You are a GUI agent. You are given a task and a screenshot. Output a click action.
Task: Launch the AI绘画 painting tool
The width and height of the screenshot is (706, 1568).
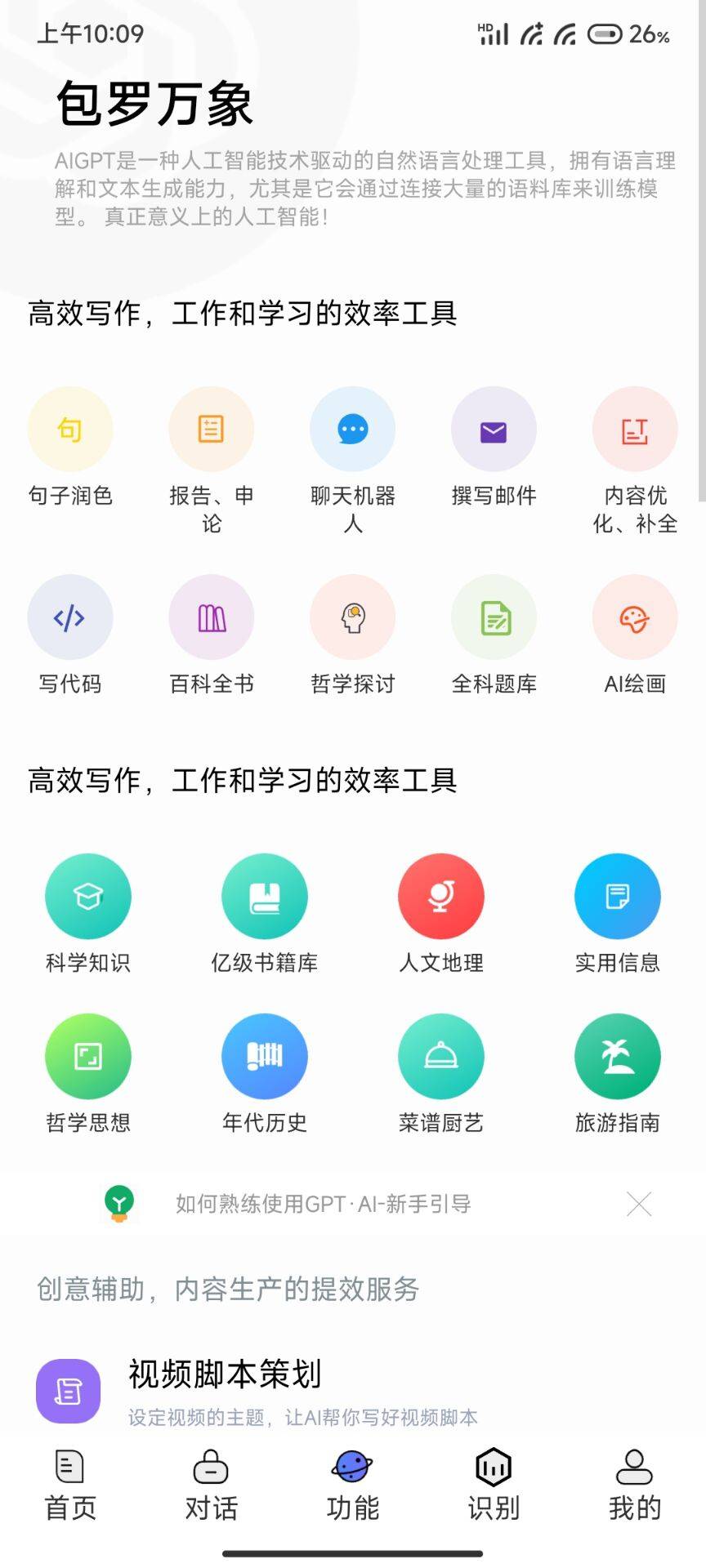(x=635, y=617)
